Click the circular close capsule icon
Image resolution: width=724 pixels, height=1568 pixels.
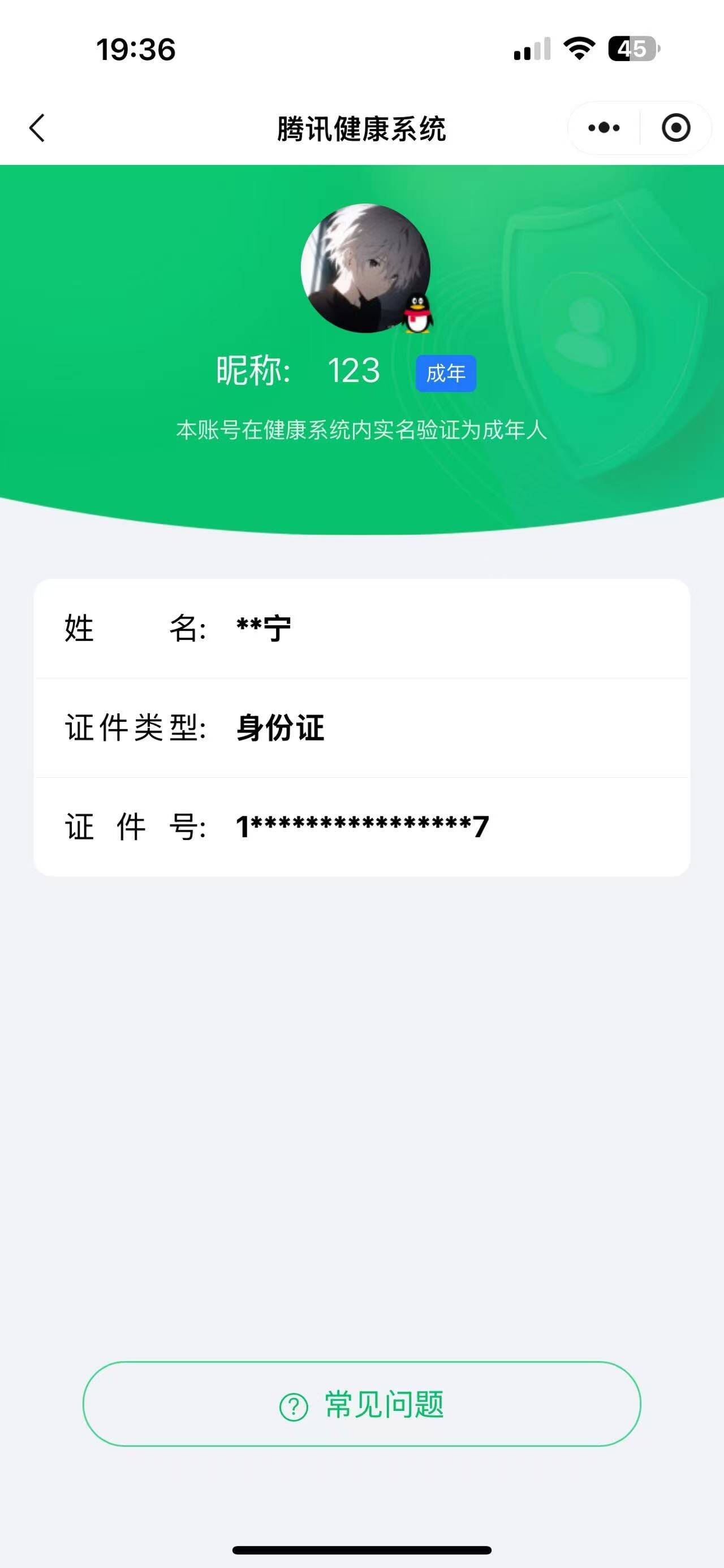tap(676, 127)
